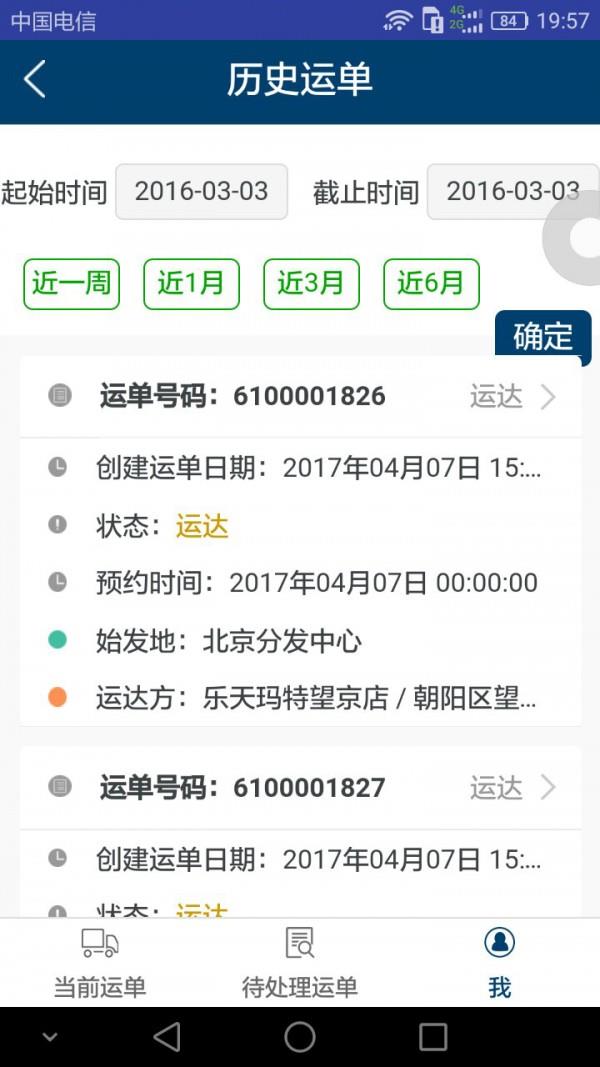Open waybill 6100001826 details
600x1067 pixels.
[301, 396]
